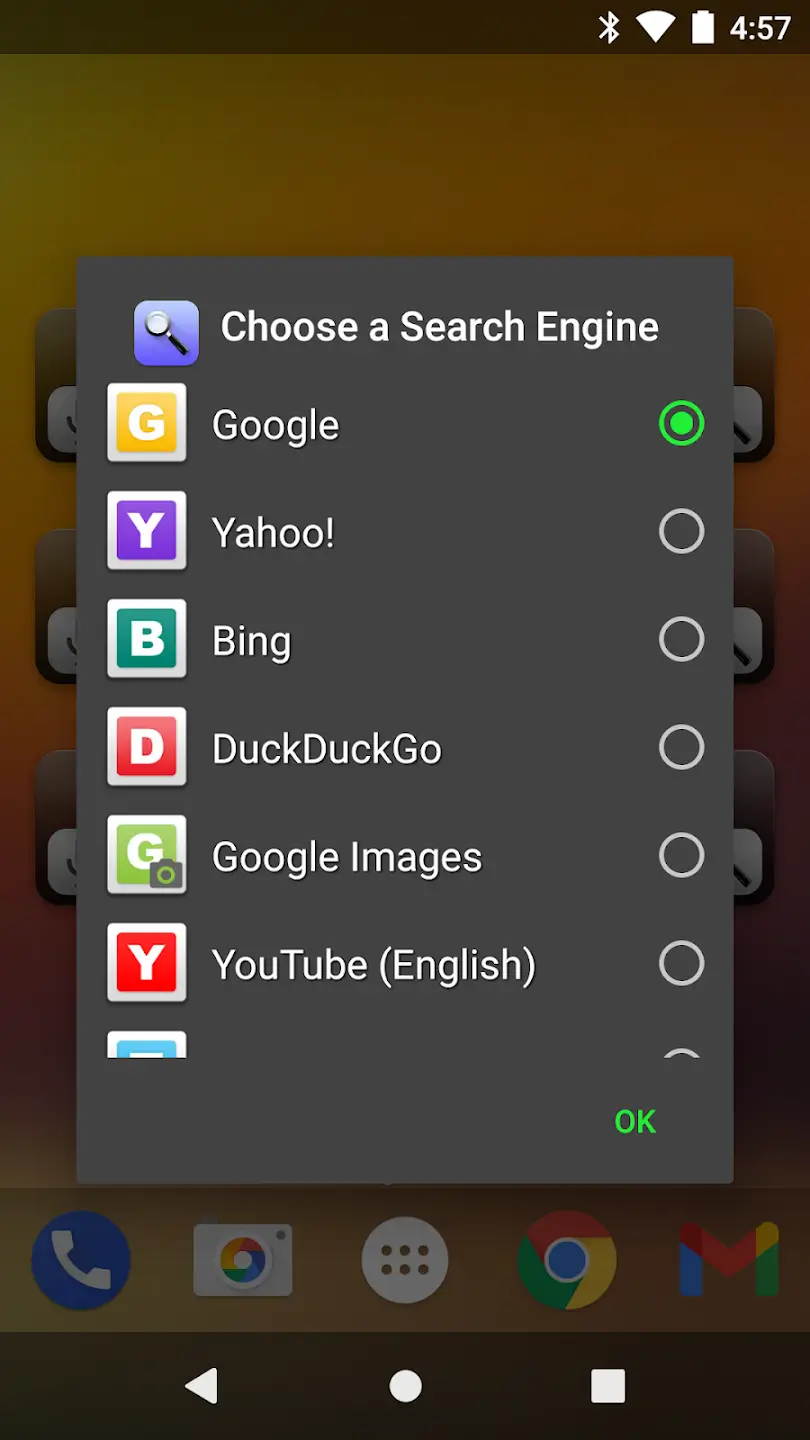
Task: Click the purple Yahoo! "Y" icon
Action: click(x=146, y=531)
